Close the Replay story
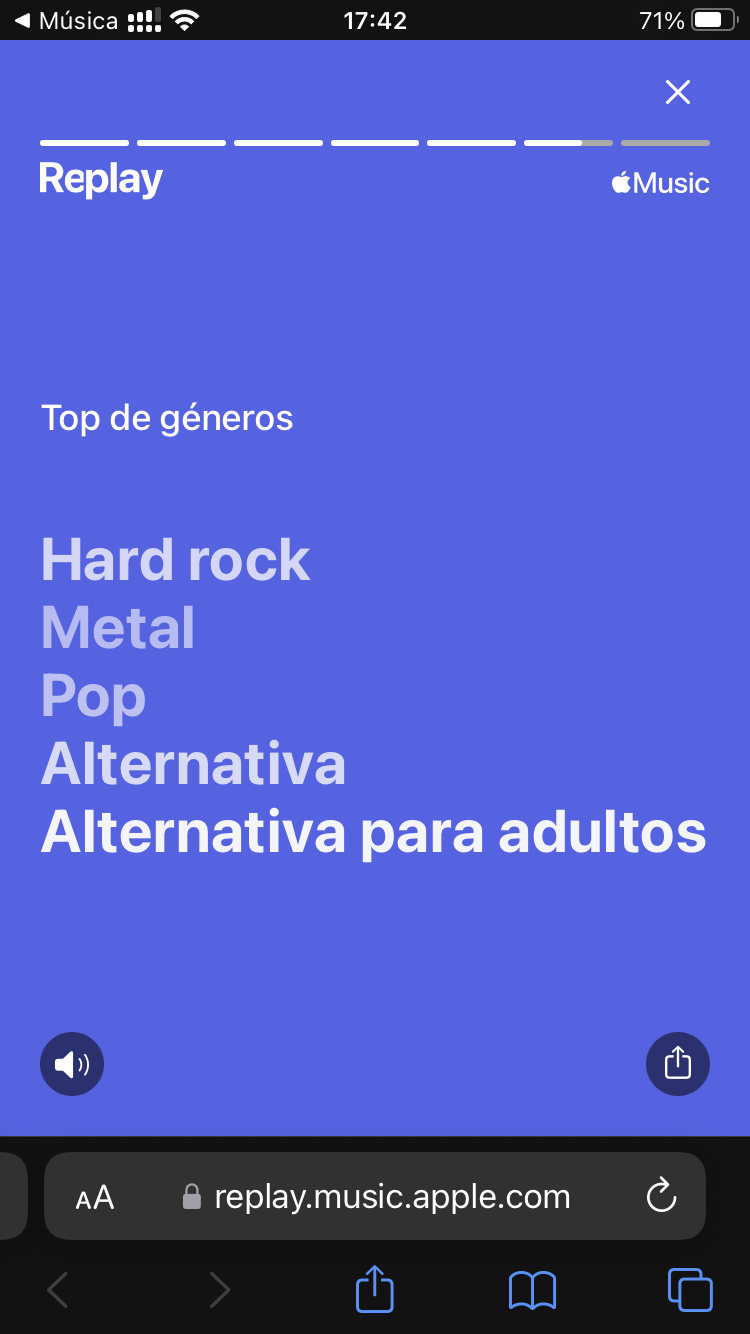The width and height of the screenshot is (750, 1334). pyautogui.click(x=678, y=92)
